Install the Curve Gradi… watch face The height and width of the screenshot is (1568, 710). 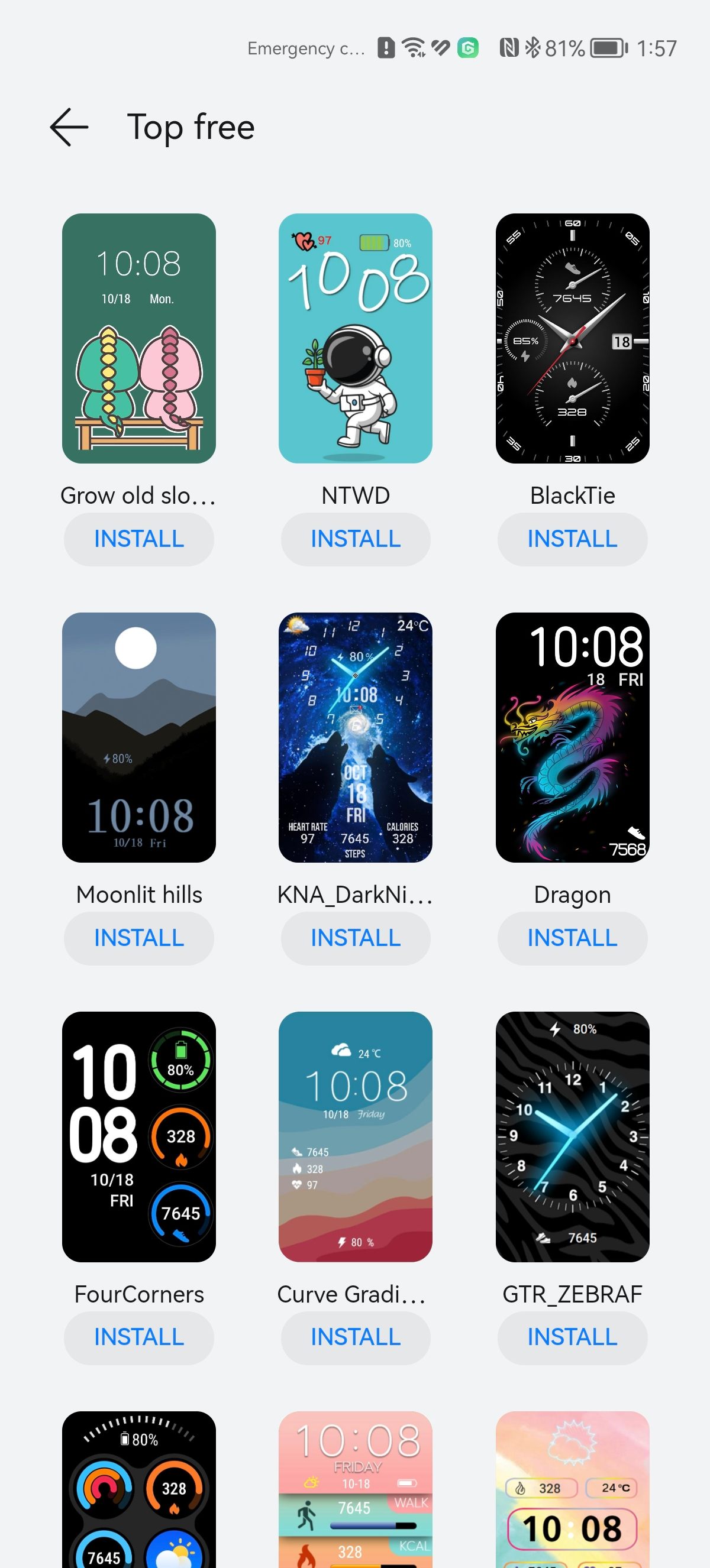coord(356,1337)
